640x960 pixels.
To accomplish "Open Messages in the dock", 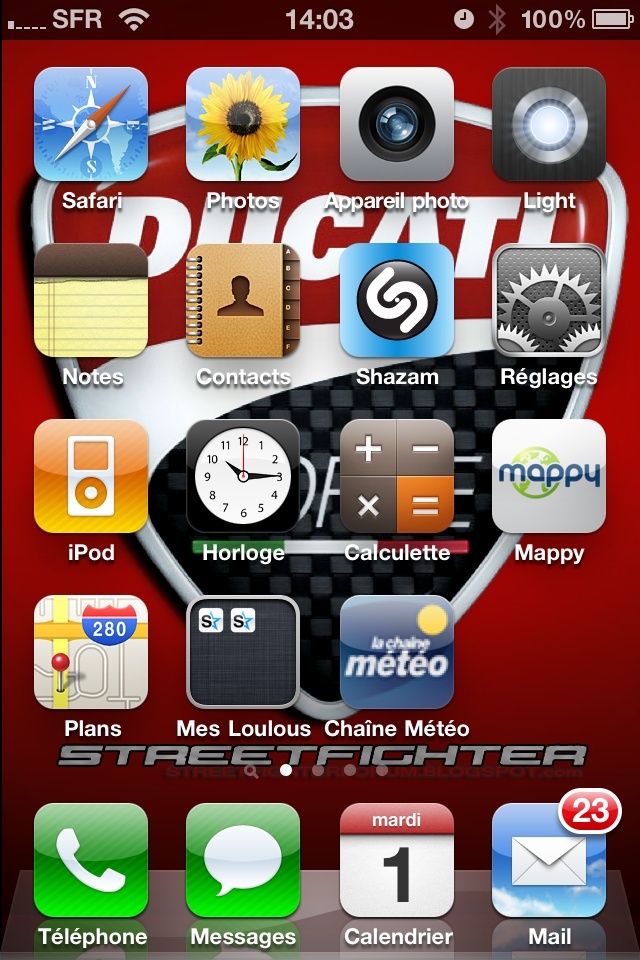I will click(x=243, y=860).
